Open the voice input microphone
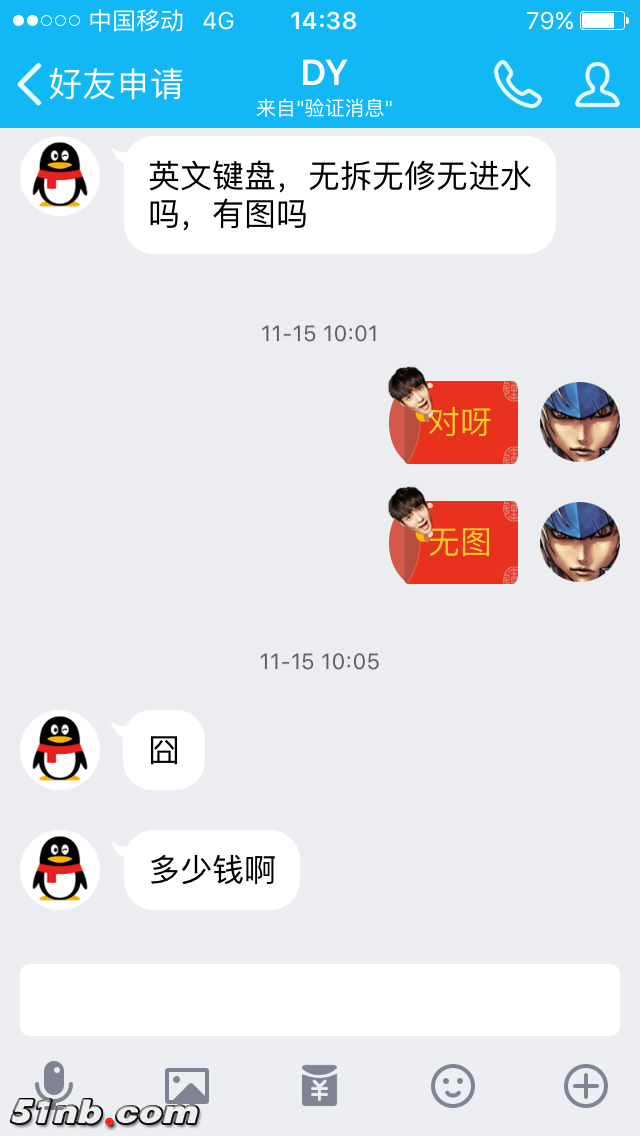640x1136 pixels. click(54, 1085)
